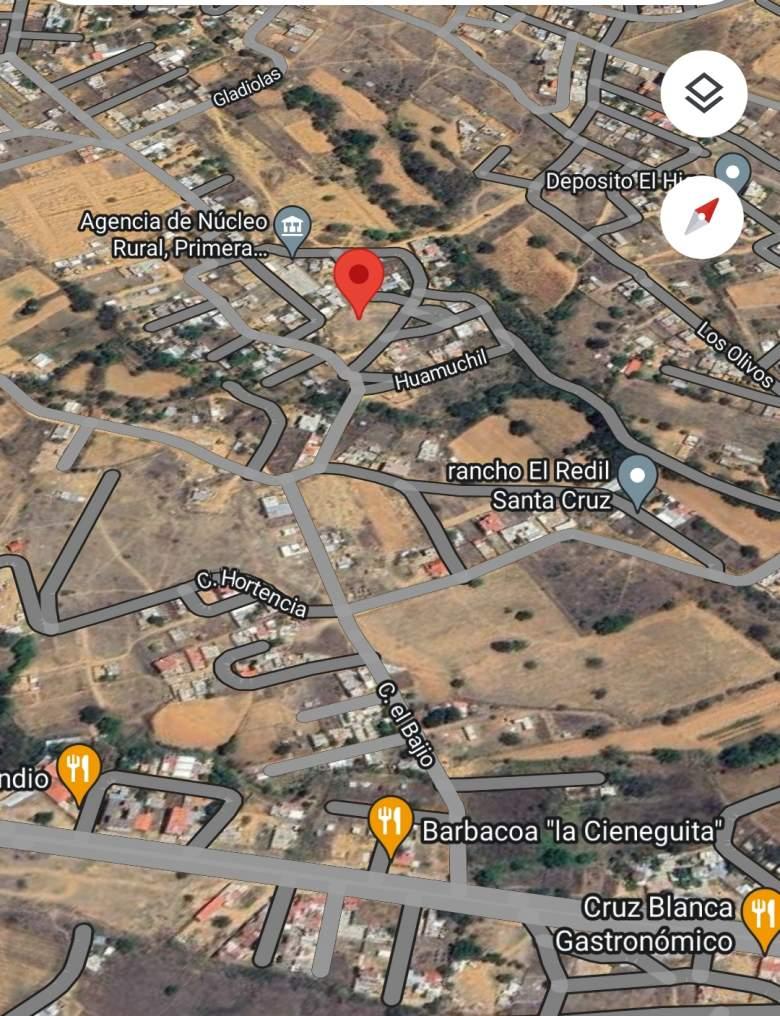Open Barbacoa "la Cieneguita" restaurant marker

click(x=390, y=824)
